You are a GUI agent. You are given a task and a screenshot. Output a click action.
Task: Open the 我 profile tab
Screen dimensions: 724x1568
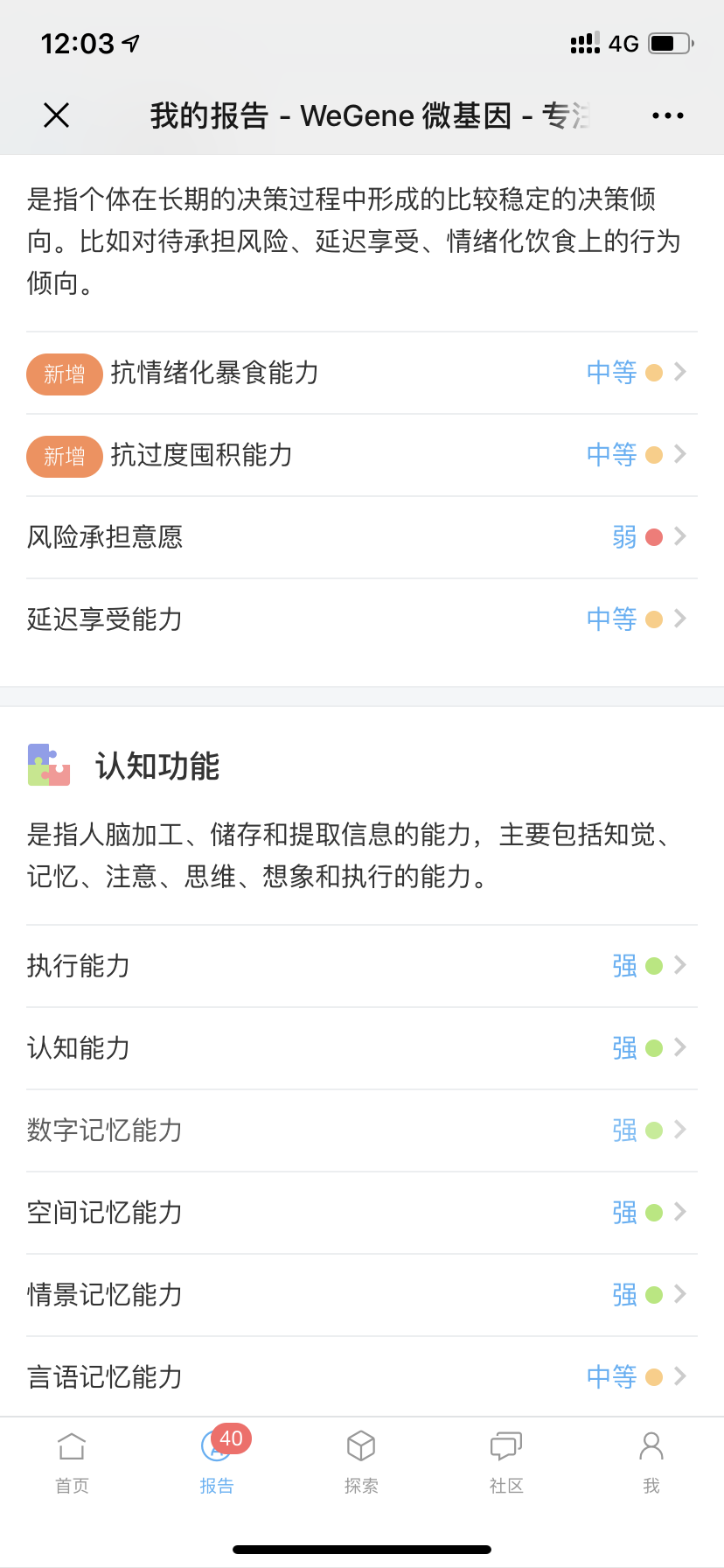pos(651,1461)
